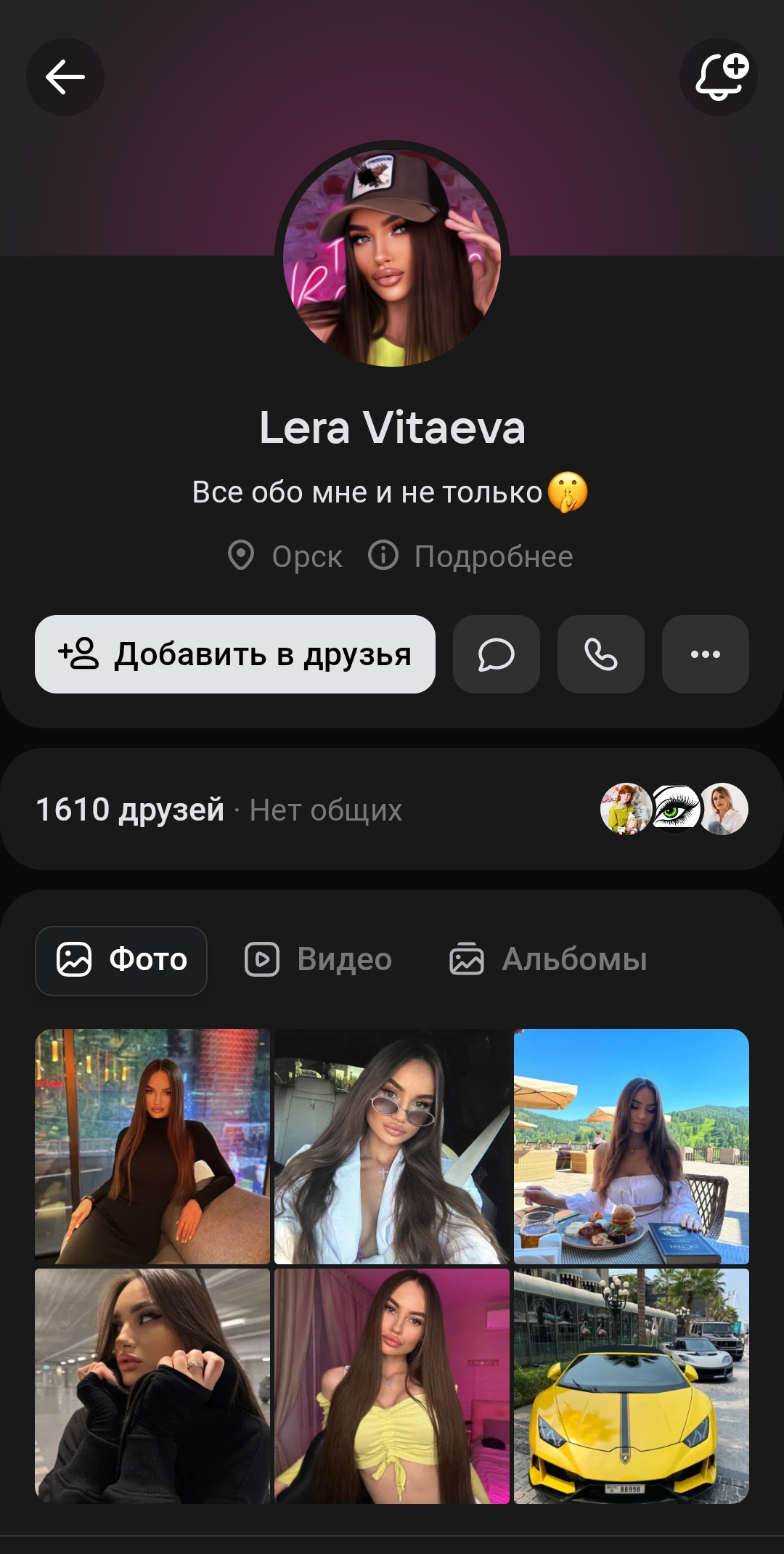
Task: Click the location pin icon next to Орск
Action: [x=242, y=556]
